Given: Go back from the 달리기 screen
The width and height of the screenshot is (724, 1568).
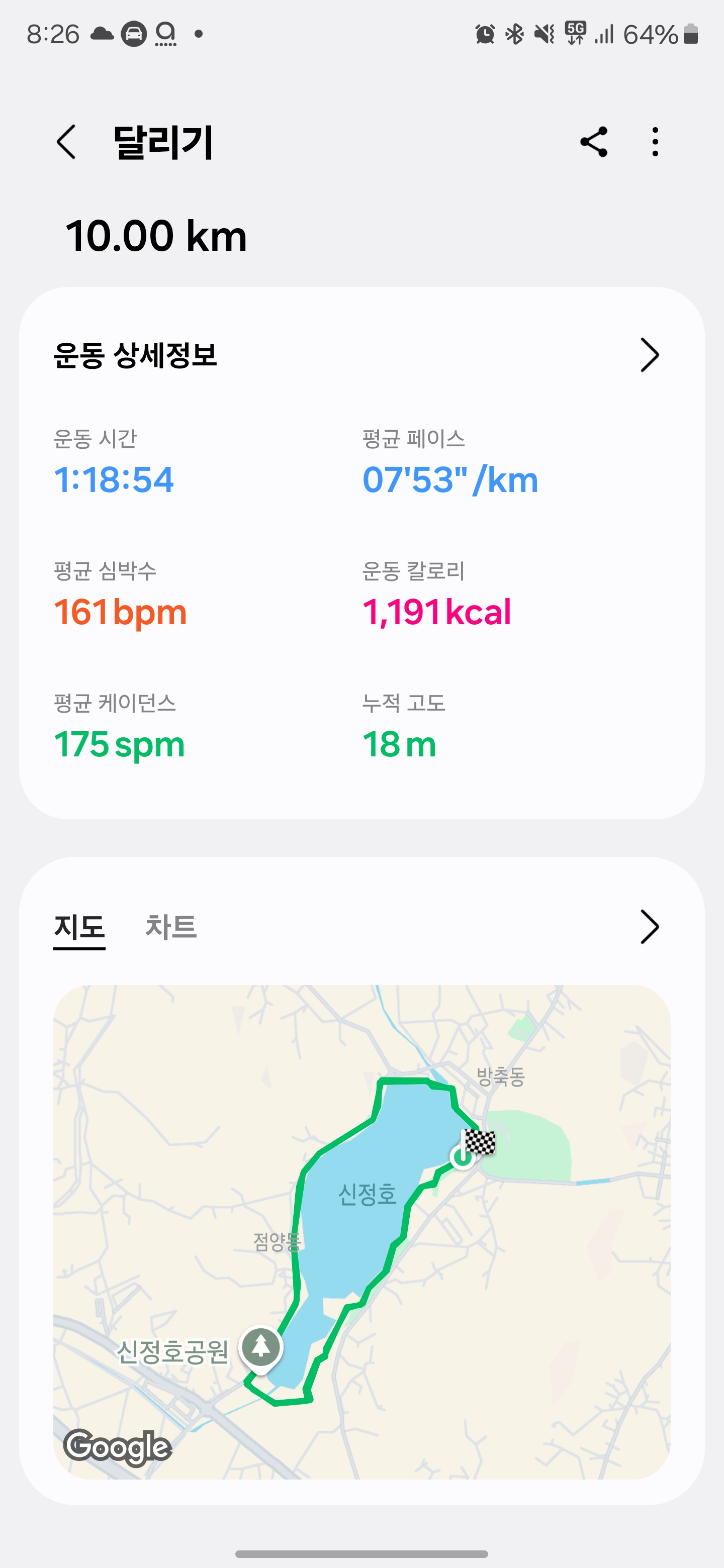Looking at the screenshot, I should point(66,142).
